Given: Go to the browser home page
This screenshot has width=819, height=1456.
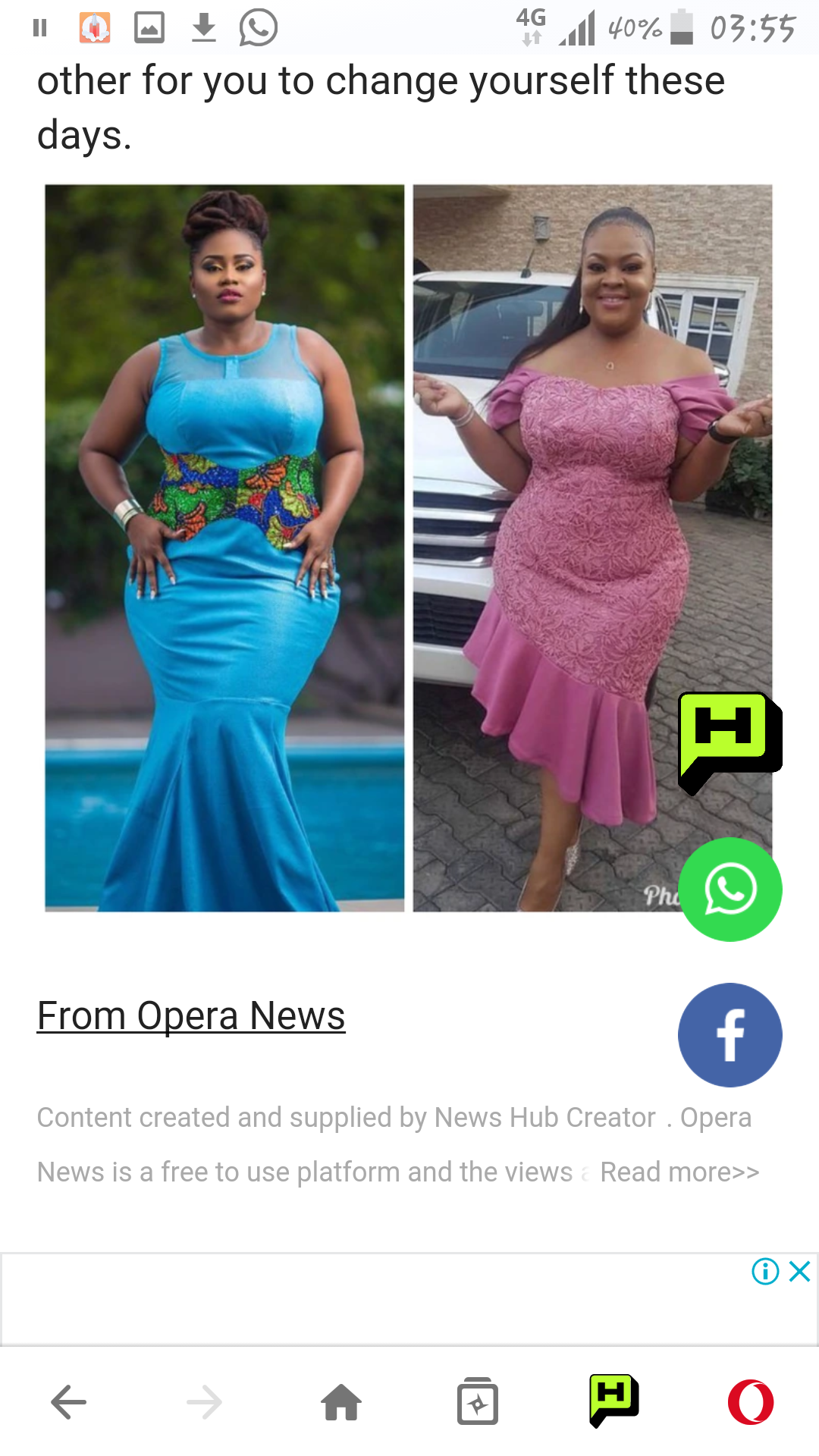Looking at the screenshot, I should pos(341,1402).
